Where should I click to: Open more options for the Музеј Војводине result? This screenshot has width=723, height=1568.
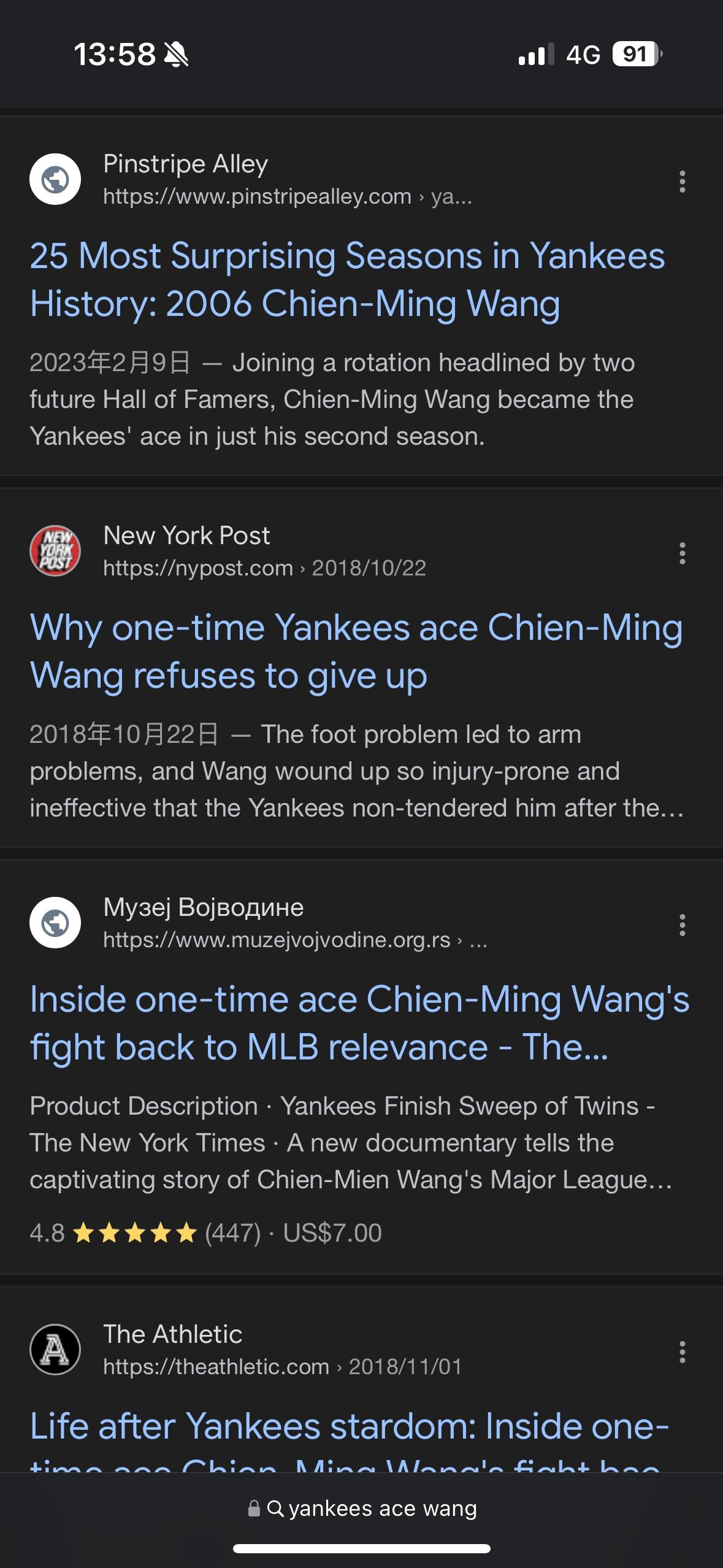click(682, 925)
